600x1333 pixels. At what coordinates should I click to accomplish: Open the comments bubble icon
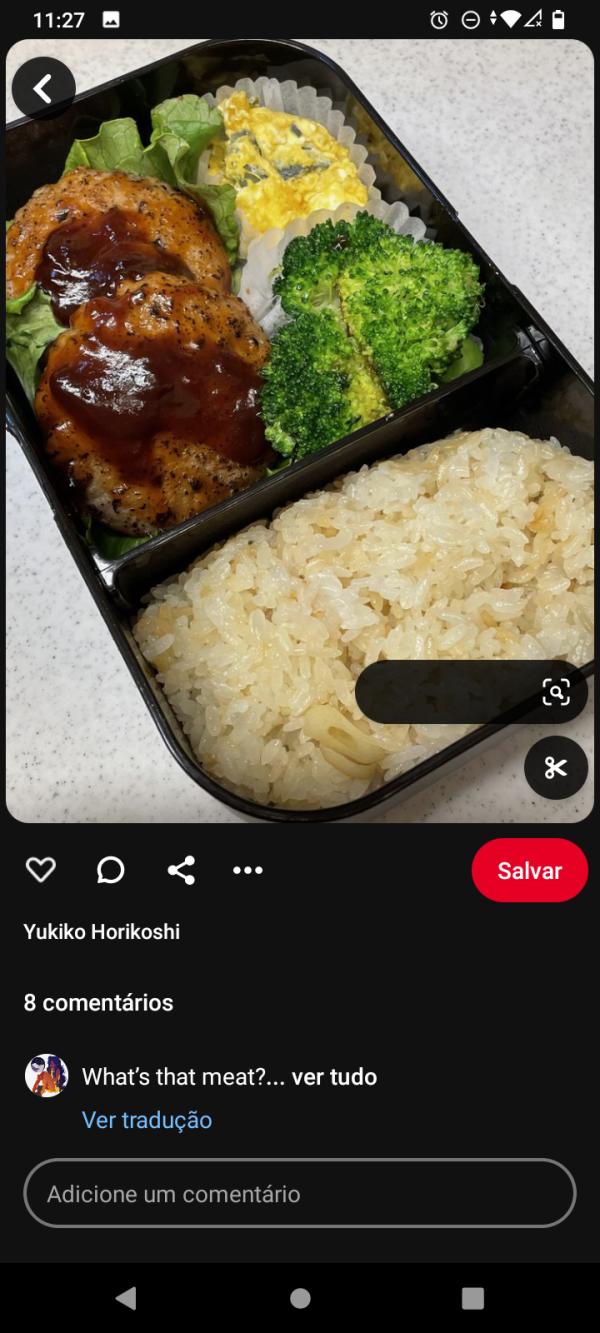(111, 870)
